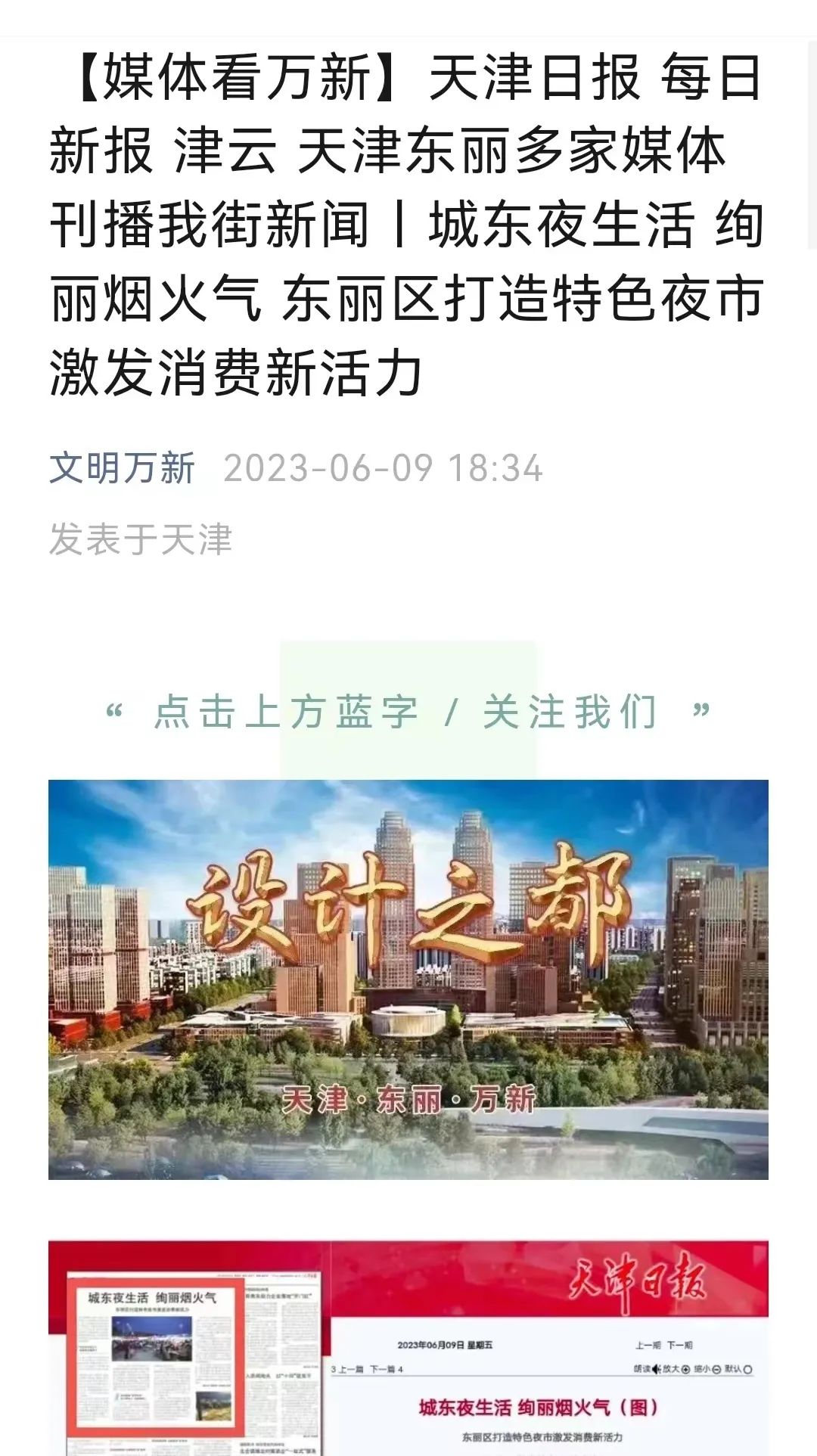
Task: View the 设计之都 banner image
Action: click(x=408, y=979)
